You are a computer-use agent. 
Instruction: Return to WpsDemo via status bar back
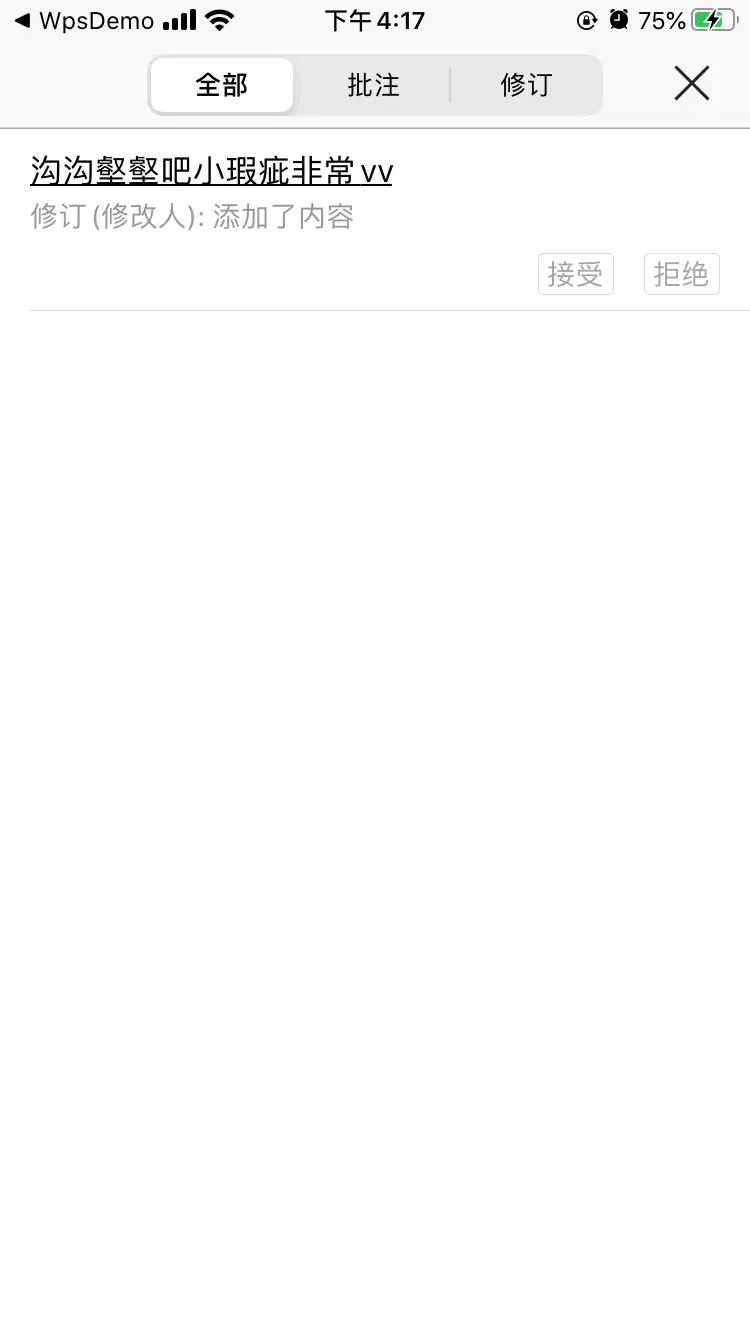click(84, 21)
